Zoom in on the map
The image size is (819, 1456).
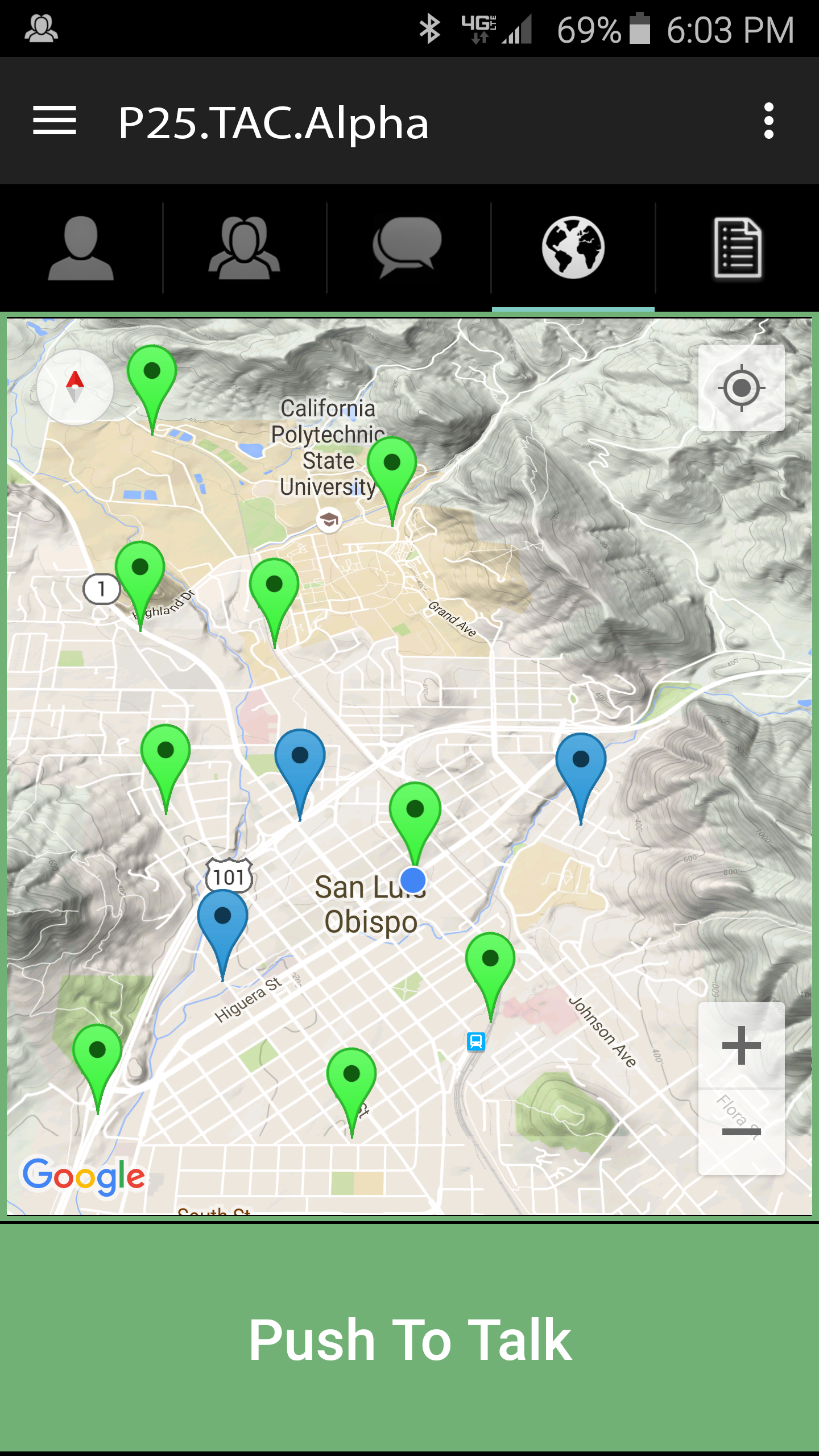[741, 1045]
